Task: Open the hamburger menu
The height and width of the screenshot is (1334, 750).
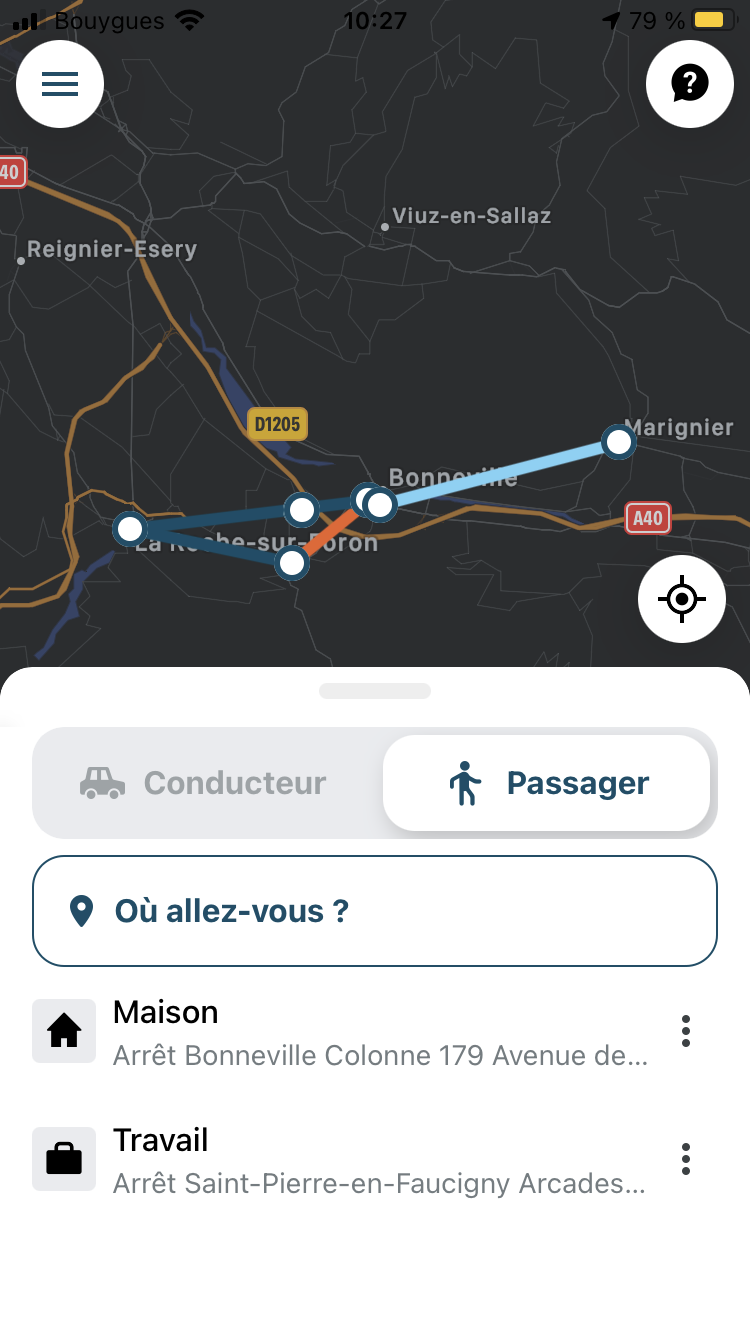Action: click(60, 84)
